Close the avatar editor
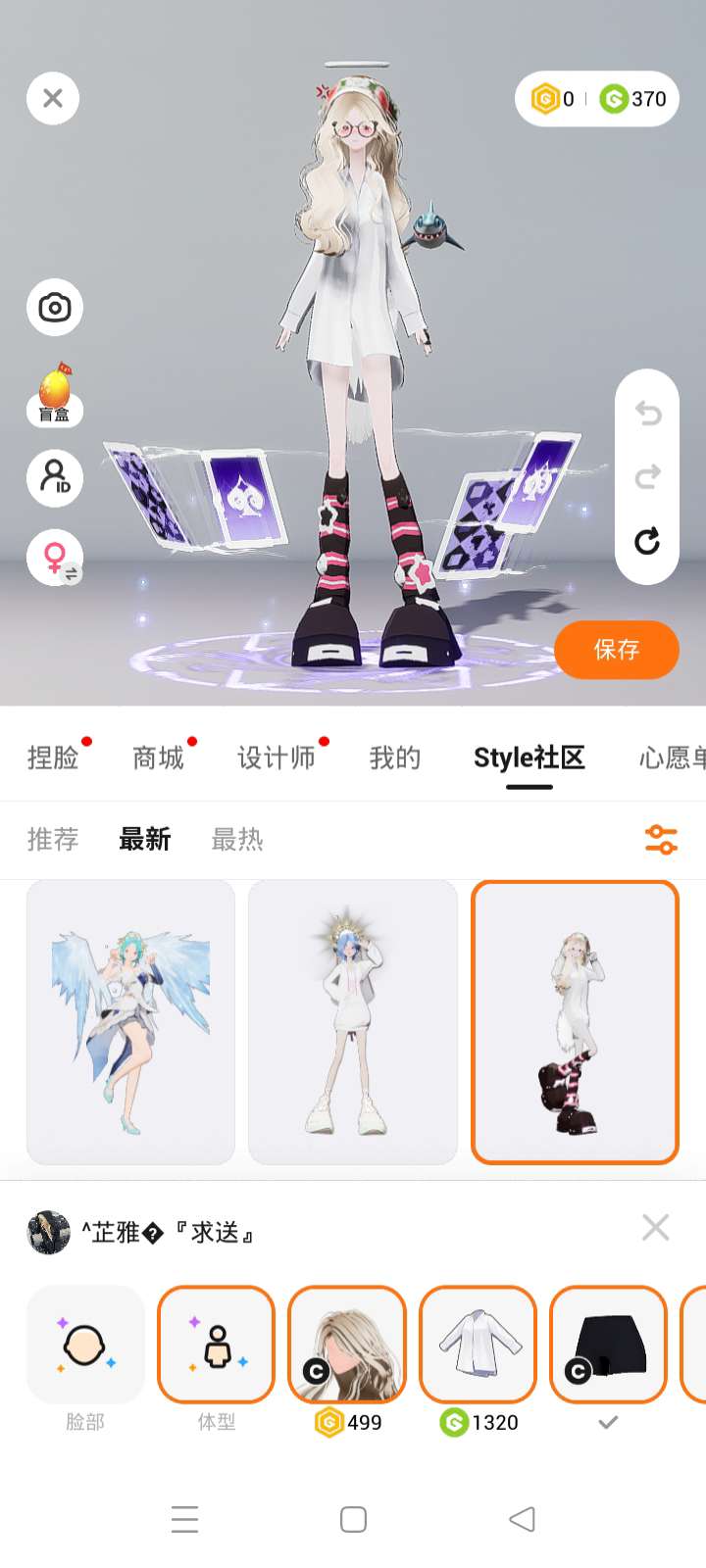 pos(53,98)
